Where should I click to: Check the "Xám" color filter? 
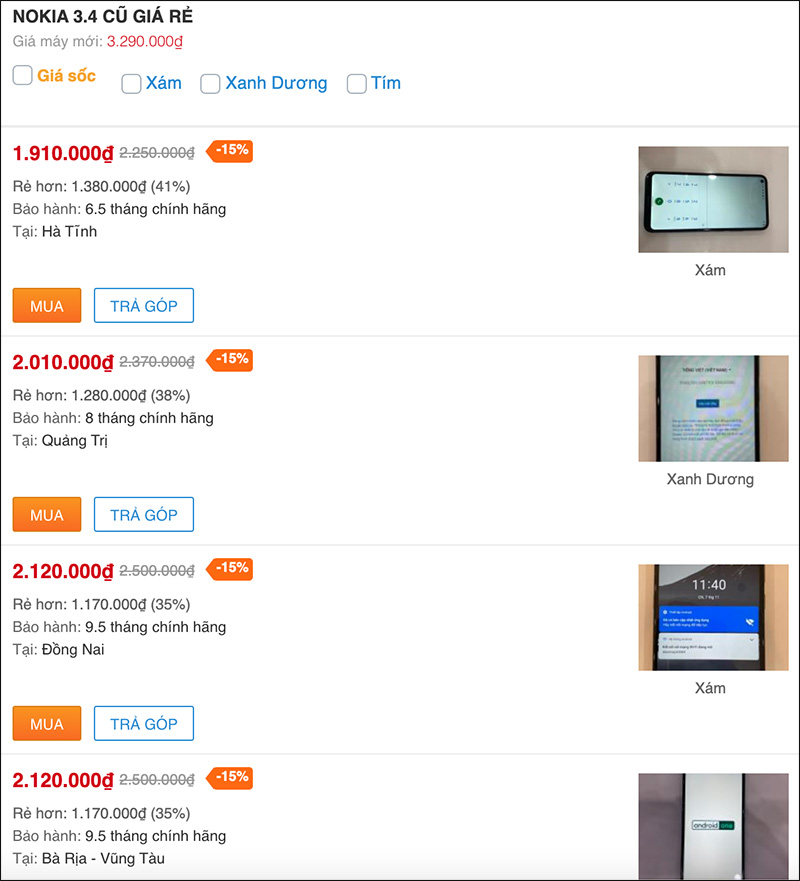pyautogui.click(x=131, y=84)
